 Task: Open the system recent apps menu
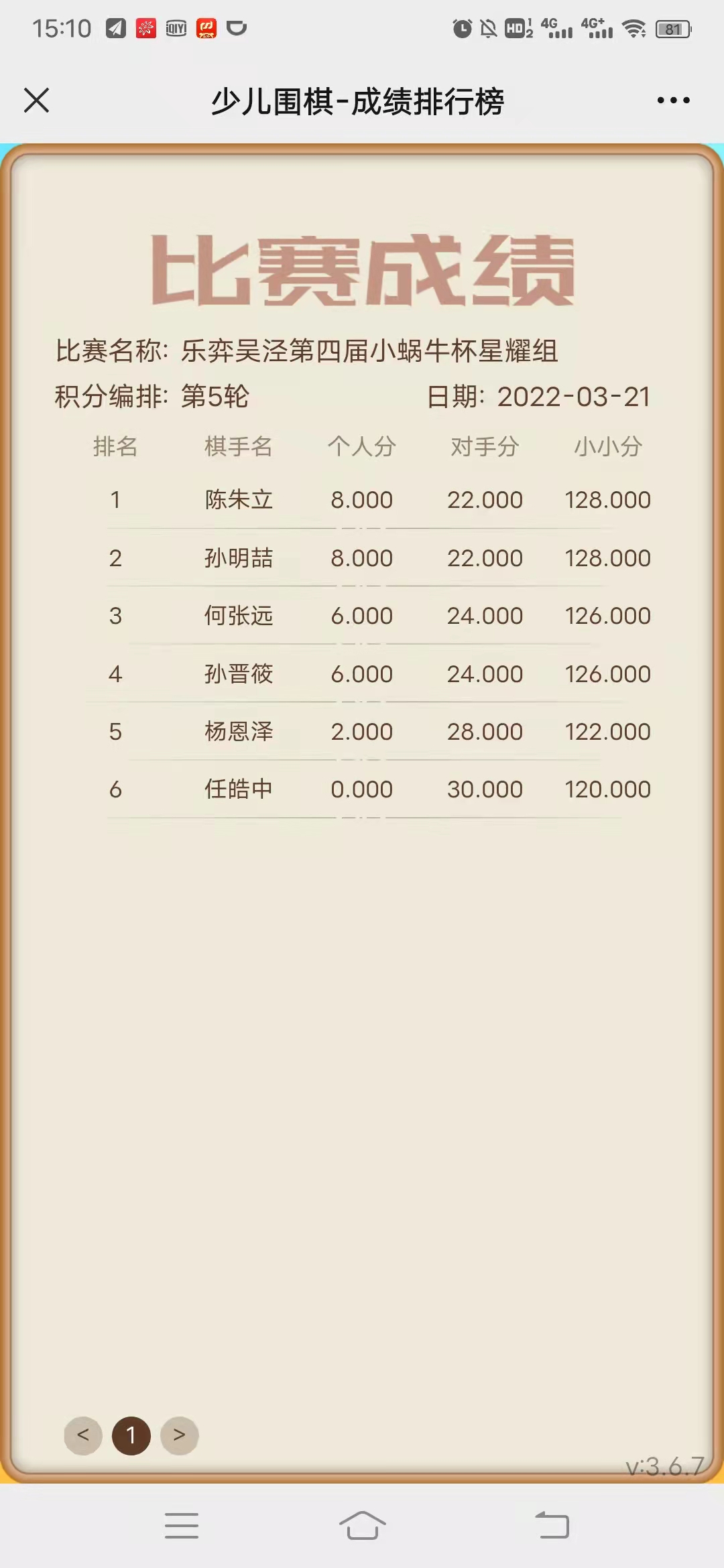[181, 1526]
